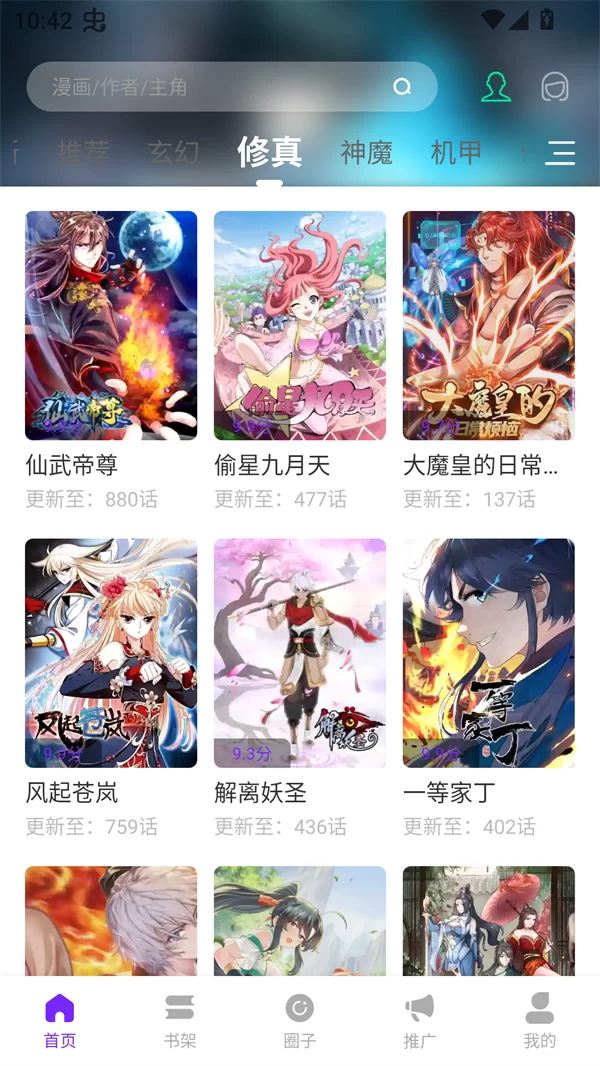The height and width of the screenshot is (1066, 600).
Task: Open the customer service headset icon
Action: click(x=555, y=87)
